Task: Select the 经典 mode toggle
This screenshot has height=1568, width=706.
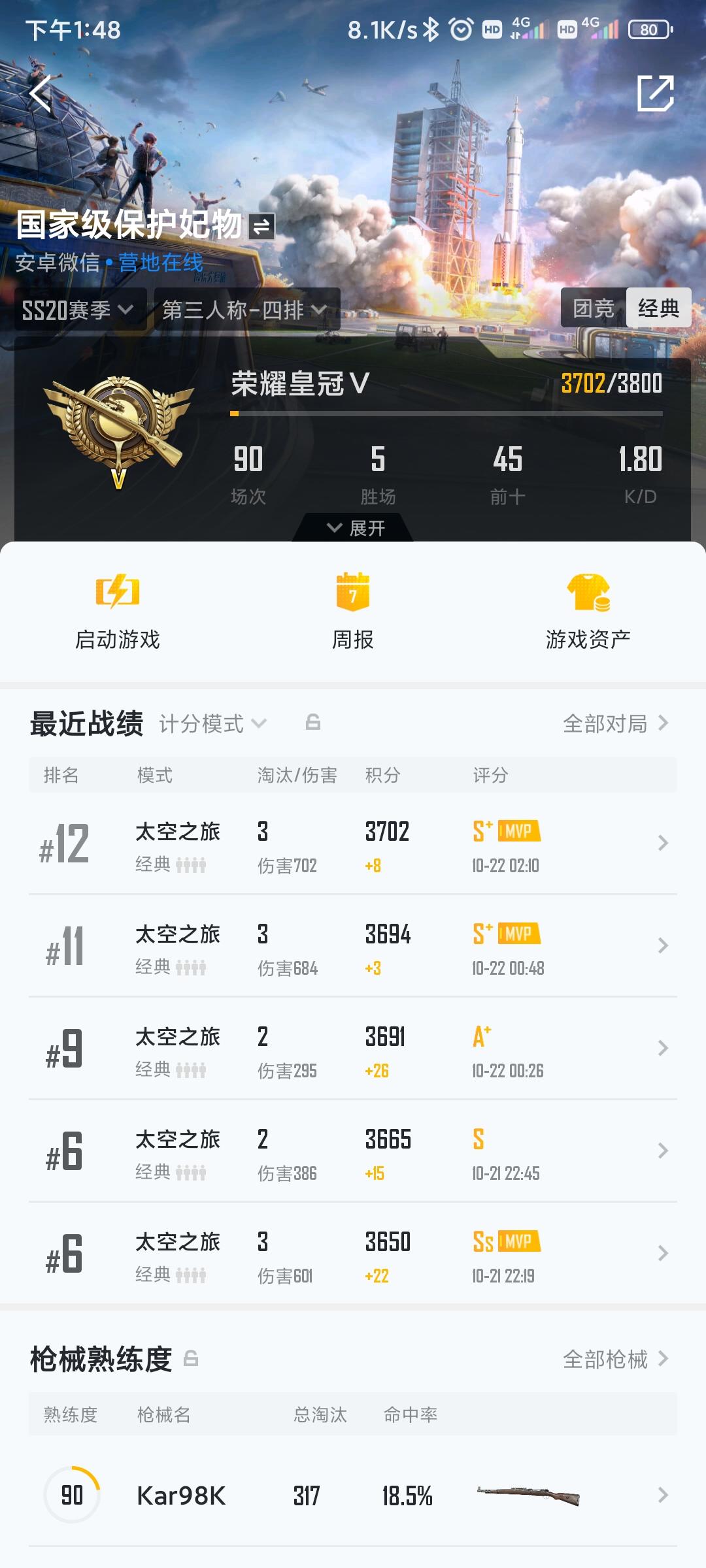Action: click(x=657, y=308)
